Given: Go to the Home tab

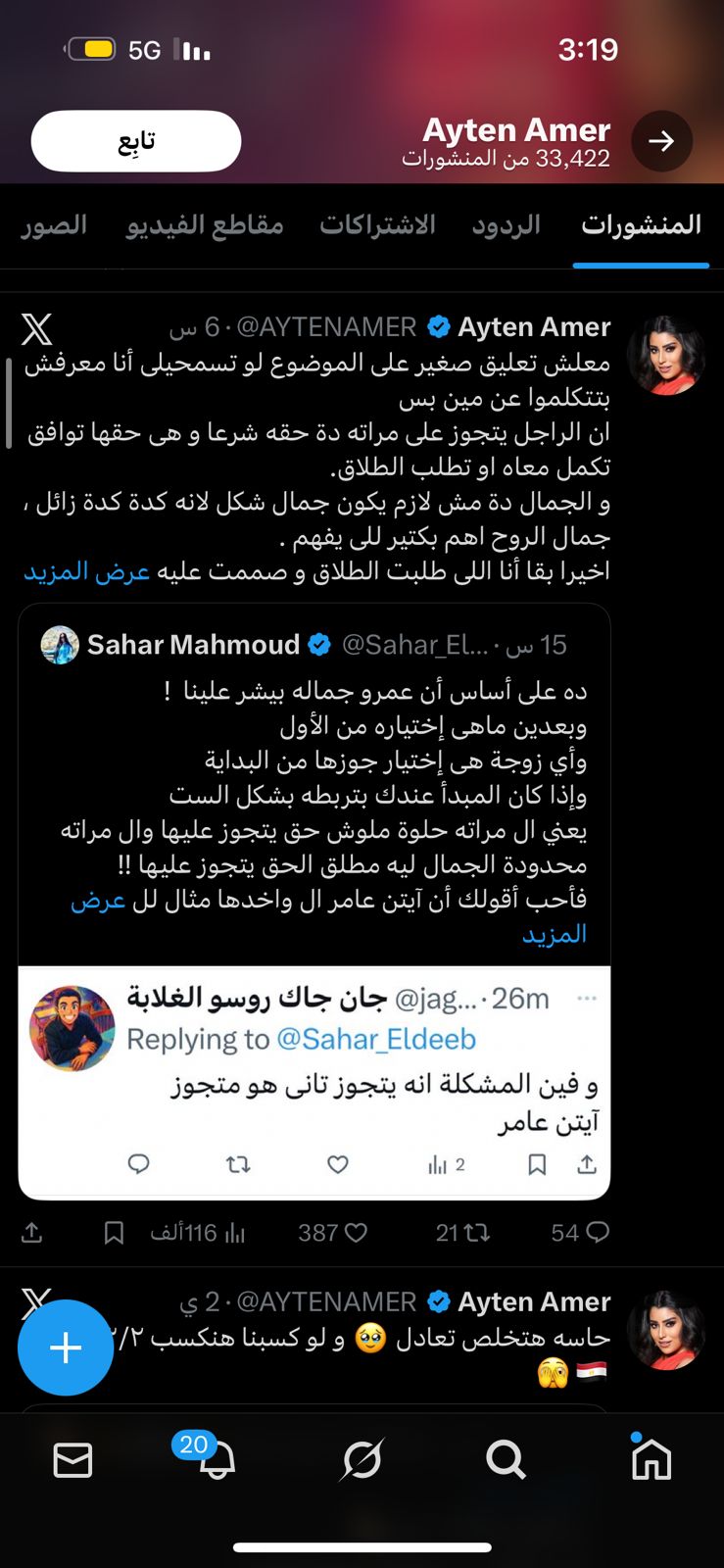Looking at the screenshot, I should pos(651,1460).
